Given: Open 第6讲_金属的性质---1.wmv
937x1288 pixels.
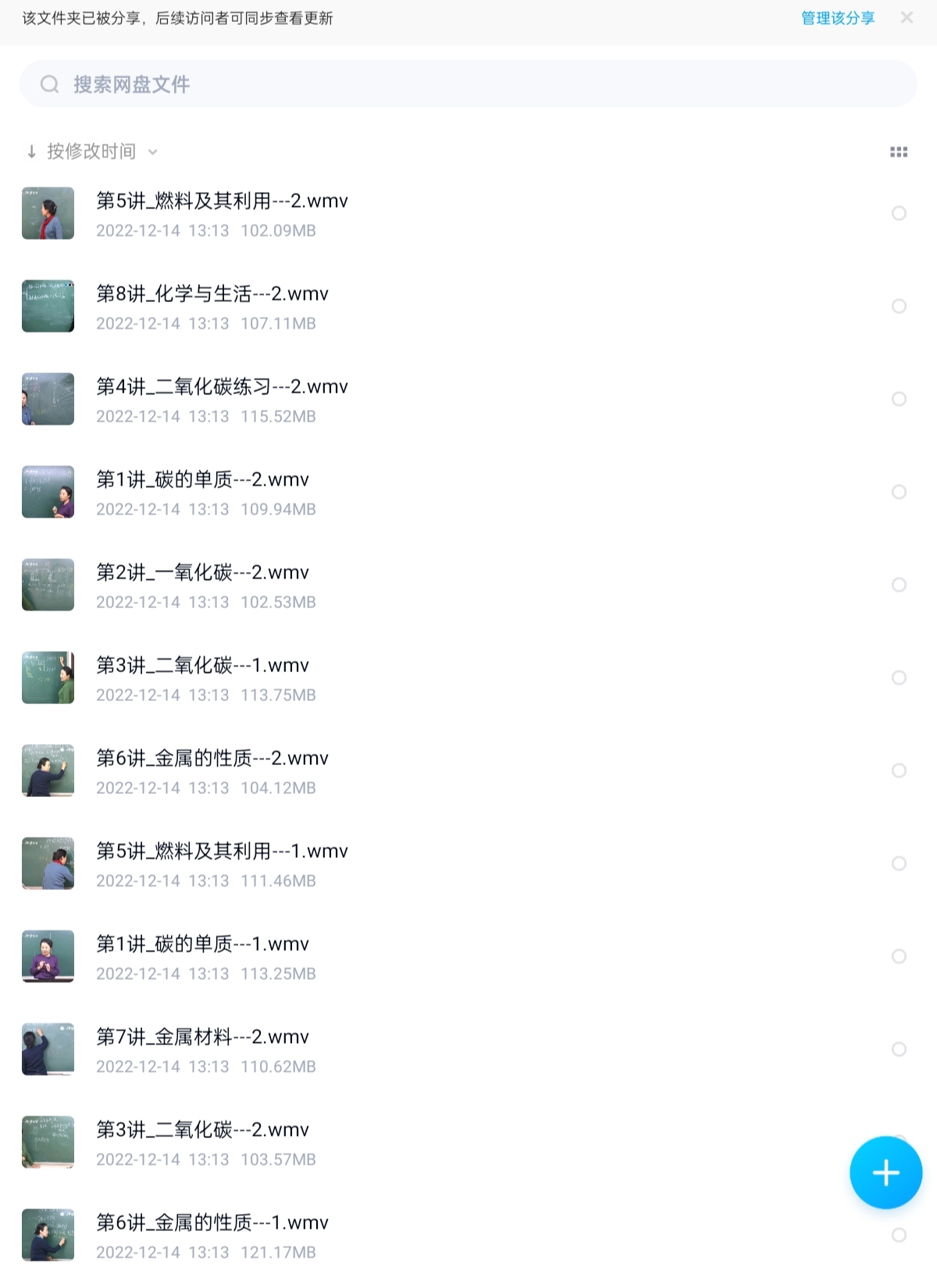Looking at the screenshot, I should coord(212,1223).
